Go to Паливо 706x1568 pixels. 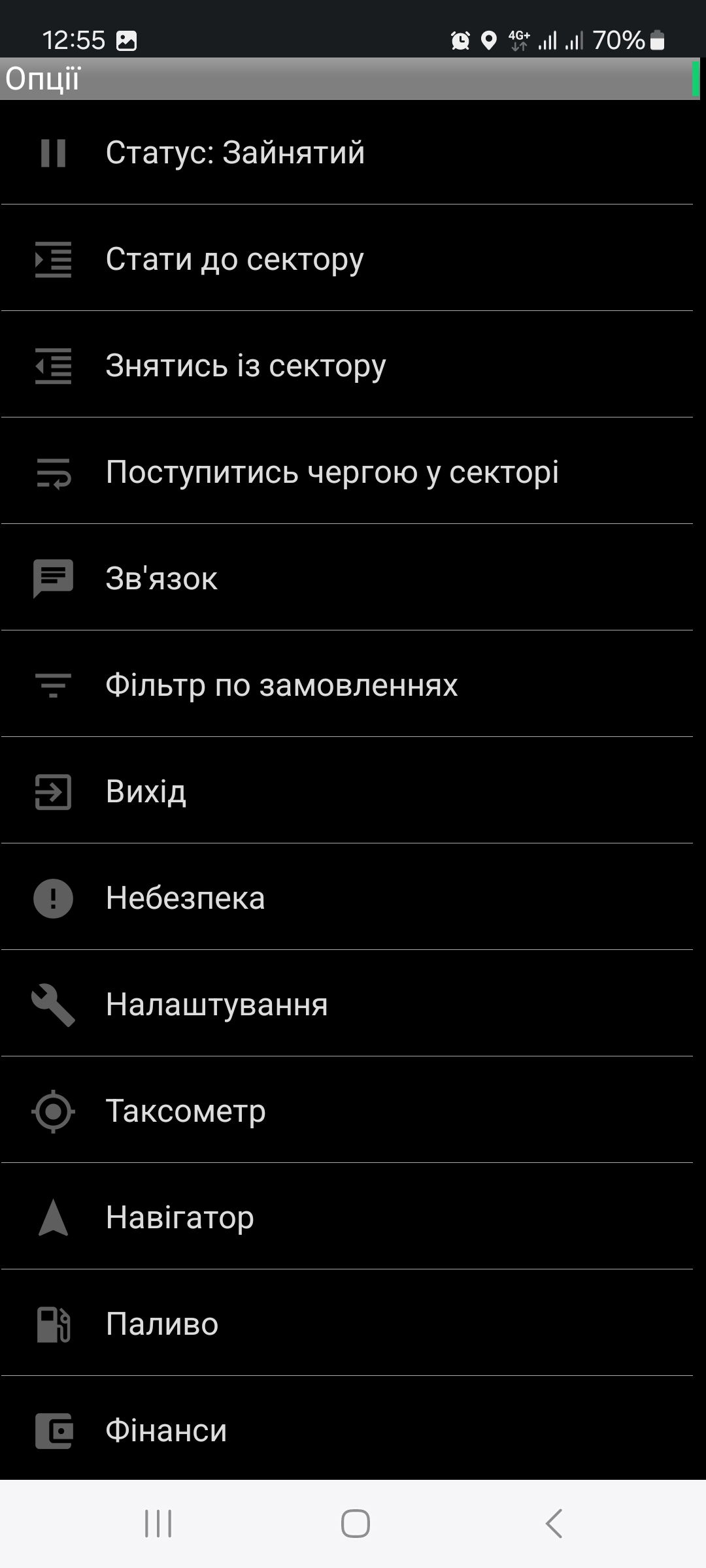point(346,1324)
